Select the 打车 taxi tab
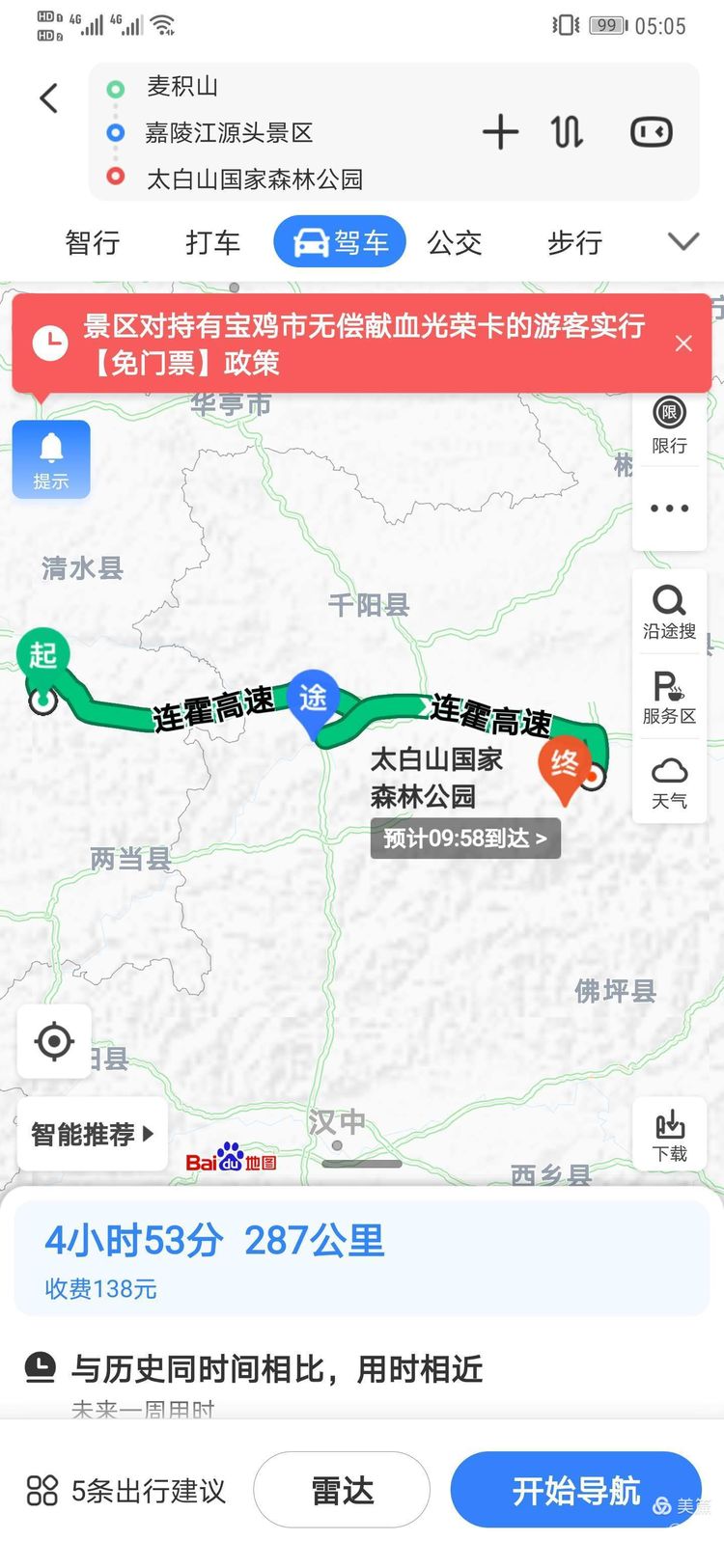This screenshot has height=1568, width=724. click(x=211, y=242)
